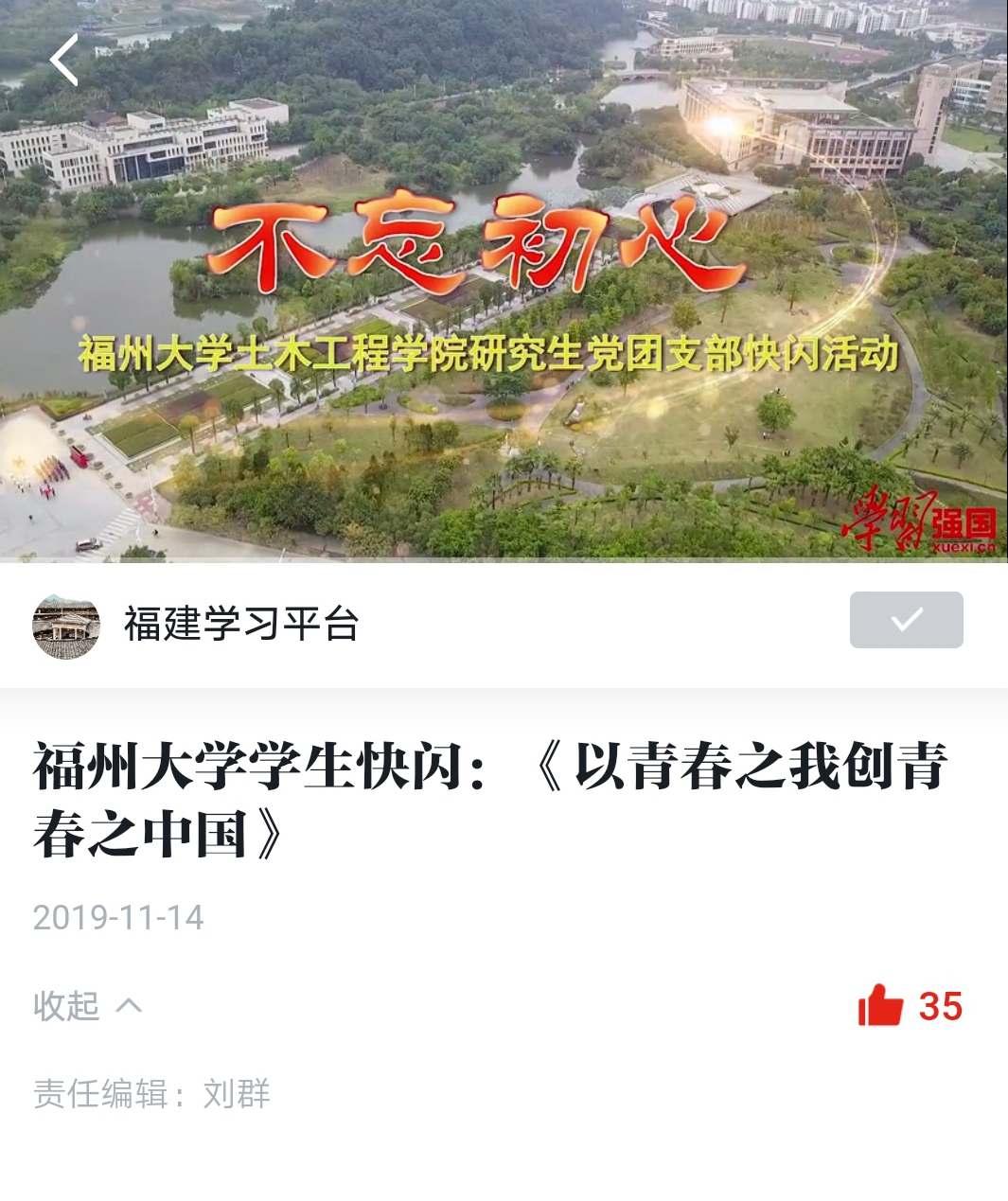The height and width of the screenshot is (1201, 1008).
Task: Like the video with thumbs-up icon
Action: point(881,1006)
